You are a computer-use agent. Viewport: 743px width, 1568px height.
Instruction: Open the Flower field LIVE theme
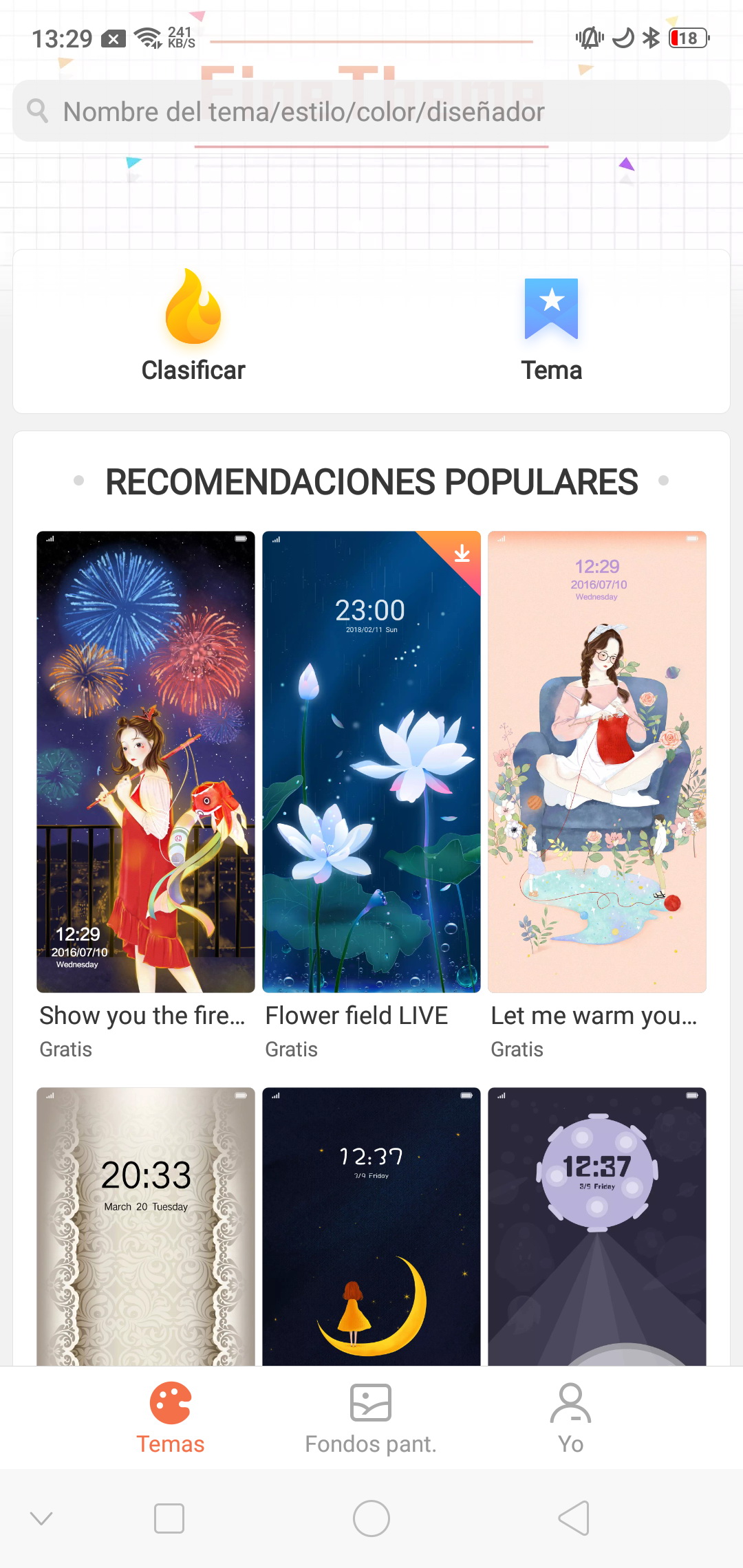371,762
